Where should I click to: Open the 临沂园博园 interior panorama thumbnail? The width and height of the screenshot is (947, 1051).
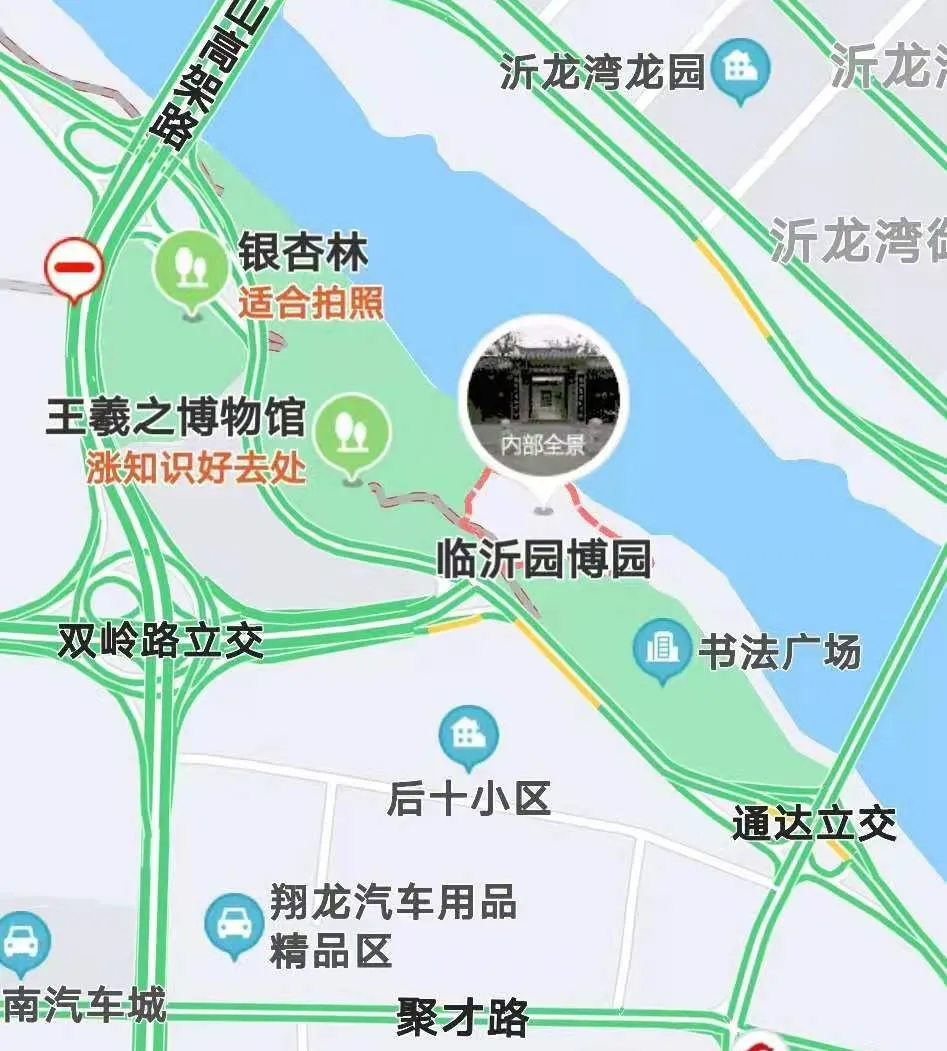[x=544, y=401]
